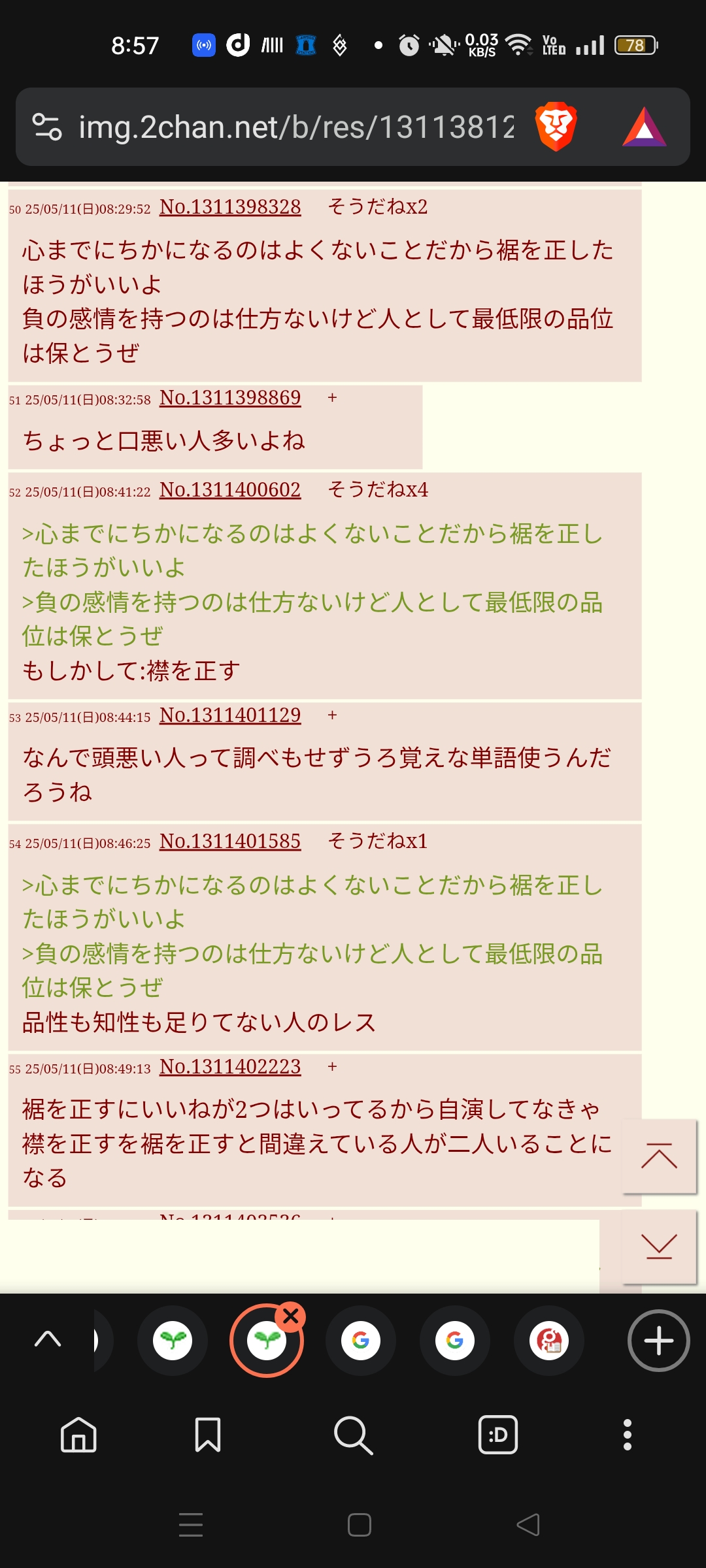
Task: Open post link No.1311401585
Action: 230,841
